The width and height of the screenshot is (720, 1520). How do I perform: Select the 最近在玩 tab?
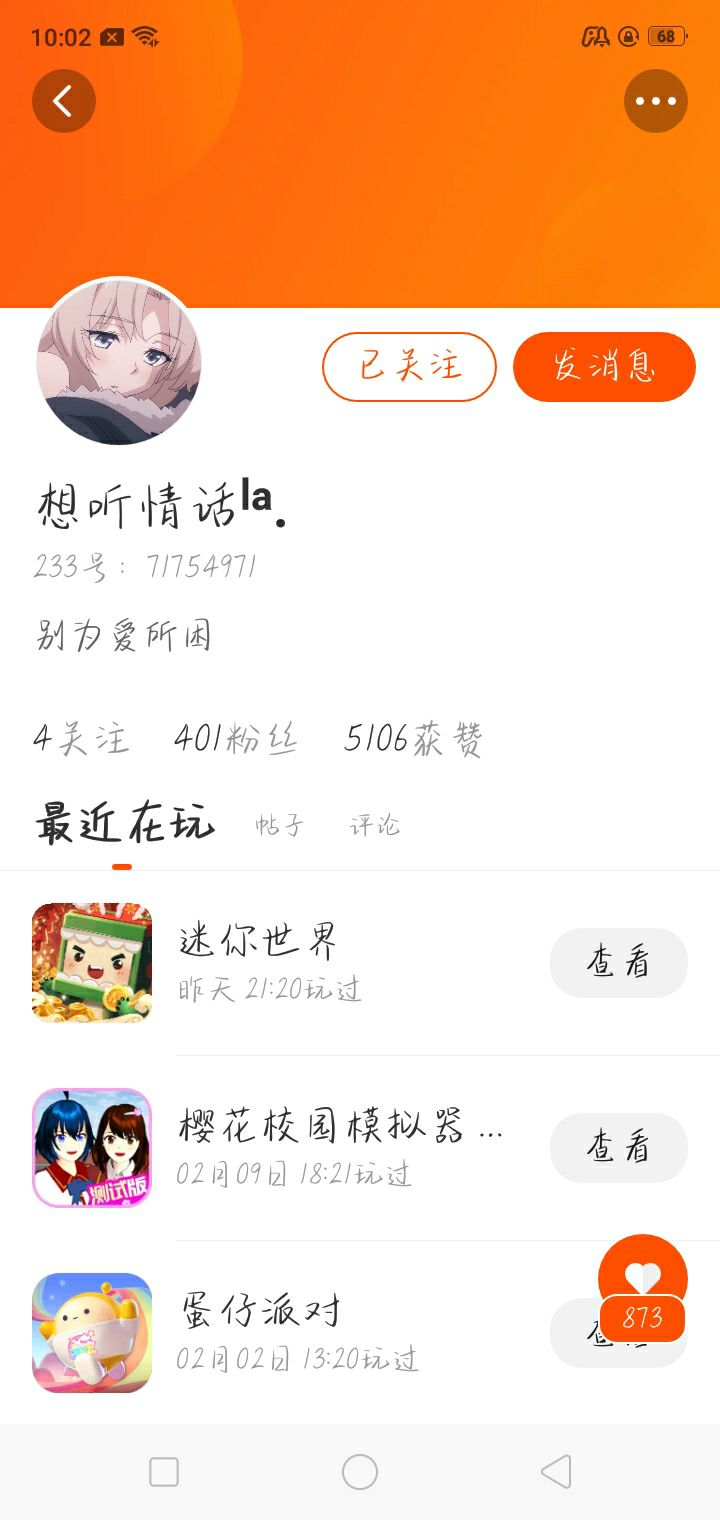tap(124, 825)
